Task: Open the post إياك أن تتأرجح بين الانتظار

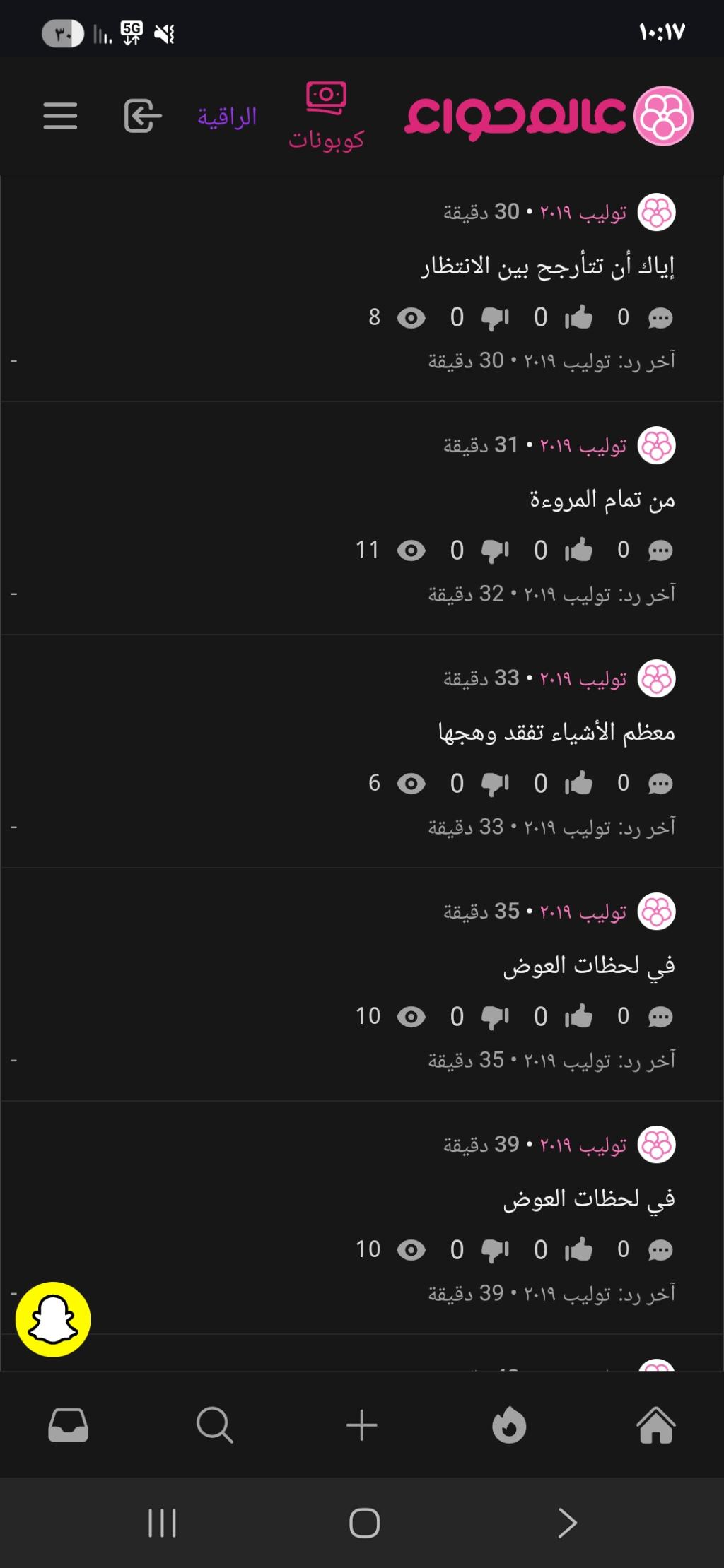Action: click(548, 267)
